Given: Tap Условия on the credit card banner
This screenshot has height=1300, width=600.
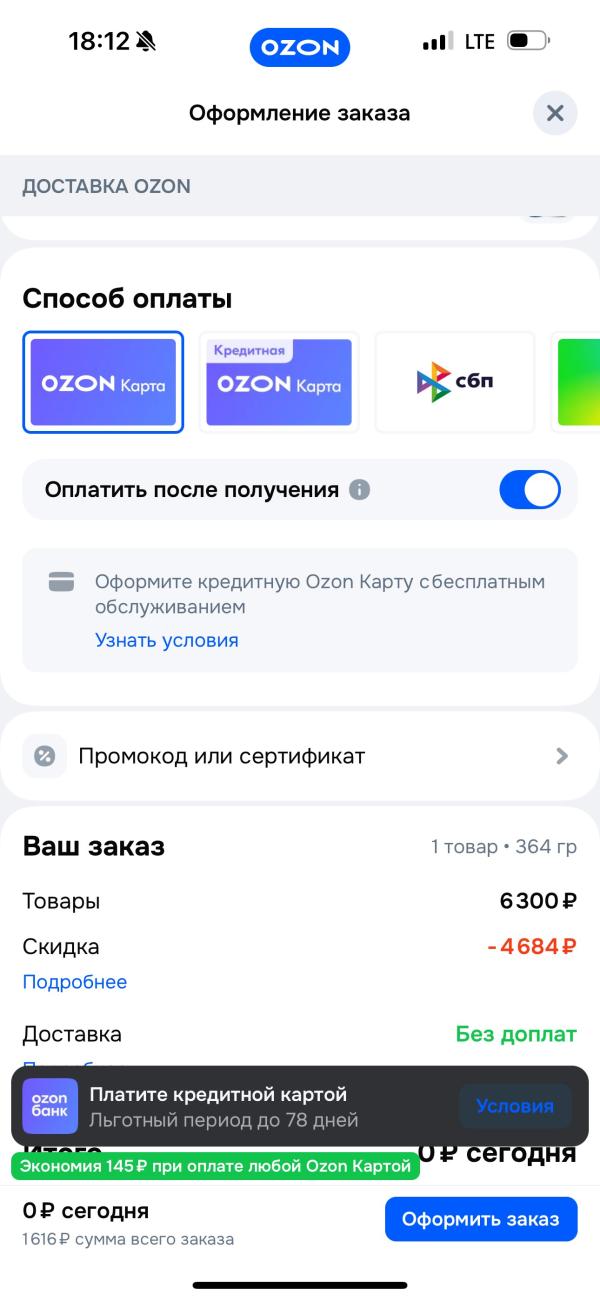Looking at the screenshot, I should tap(515, 1106).
